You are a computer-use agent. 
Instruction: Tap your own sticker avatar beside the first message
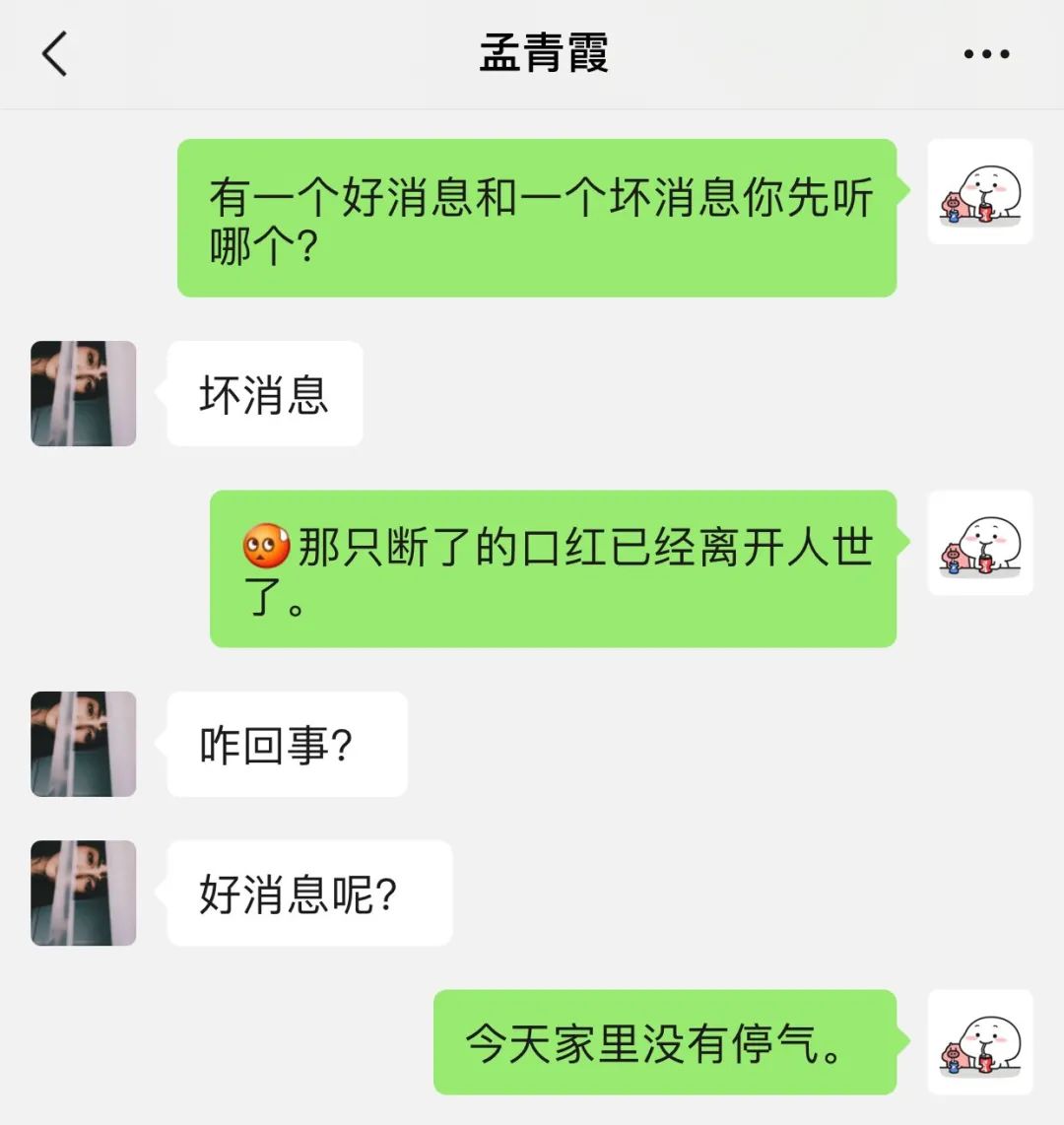[x=980, y=192]
